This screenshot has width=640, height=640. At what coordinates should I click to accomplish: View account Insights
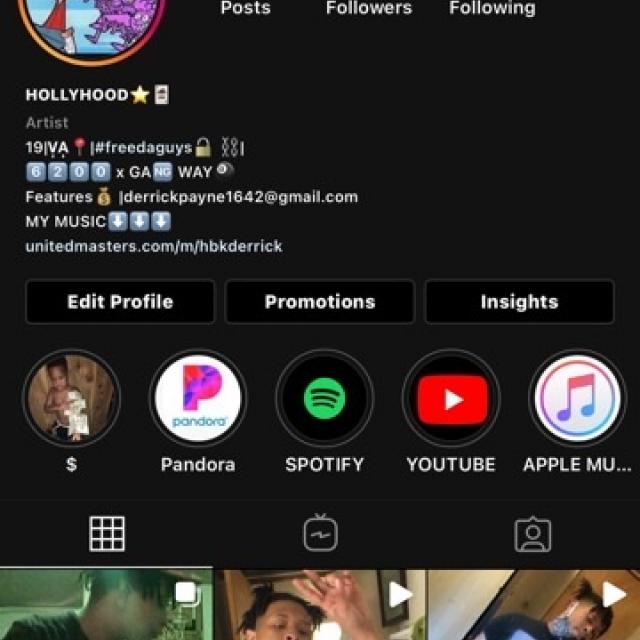pos(519,302)
